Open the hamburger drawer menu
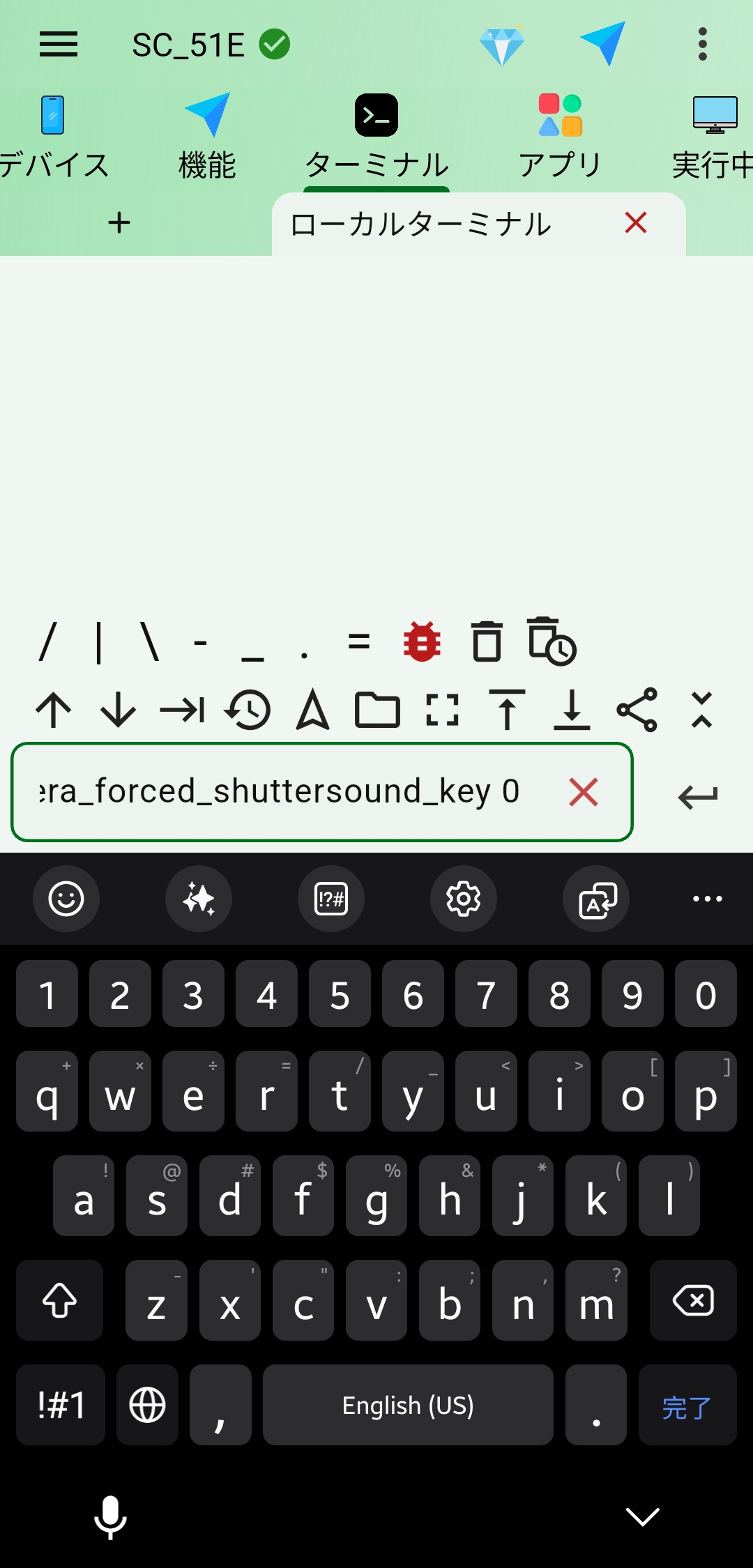The height and width of the screenshot is (1568, 753). coord(59,45)
